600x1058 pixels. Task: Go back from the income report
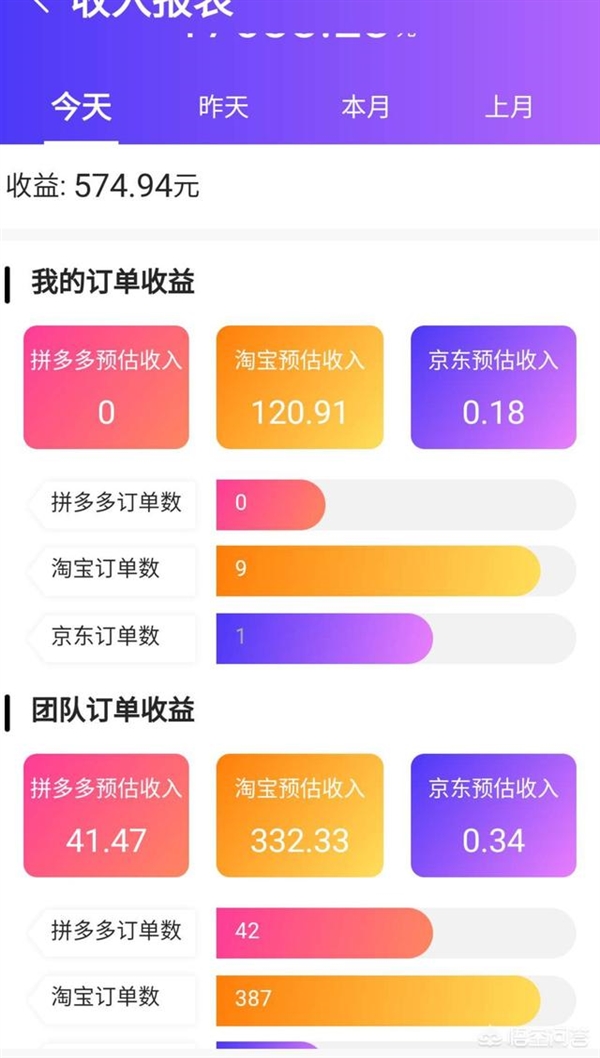[40, 5]
